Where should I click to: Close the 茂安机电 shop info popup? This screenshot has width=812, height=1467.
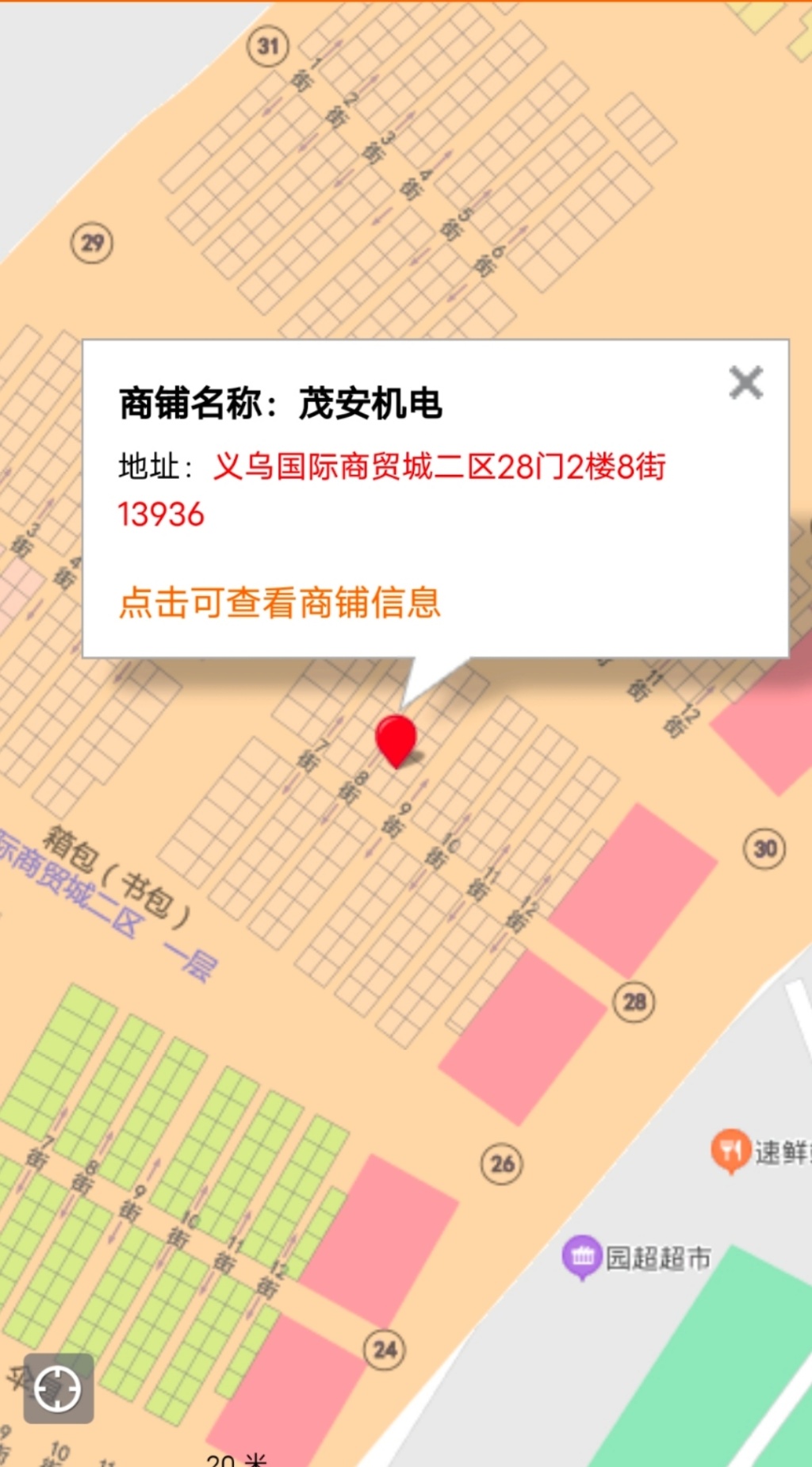(745, 383)
